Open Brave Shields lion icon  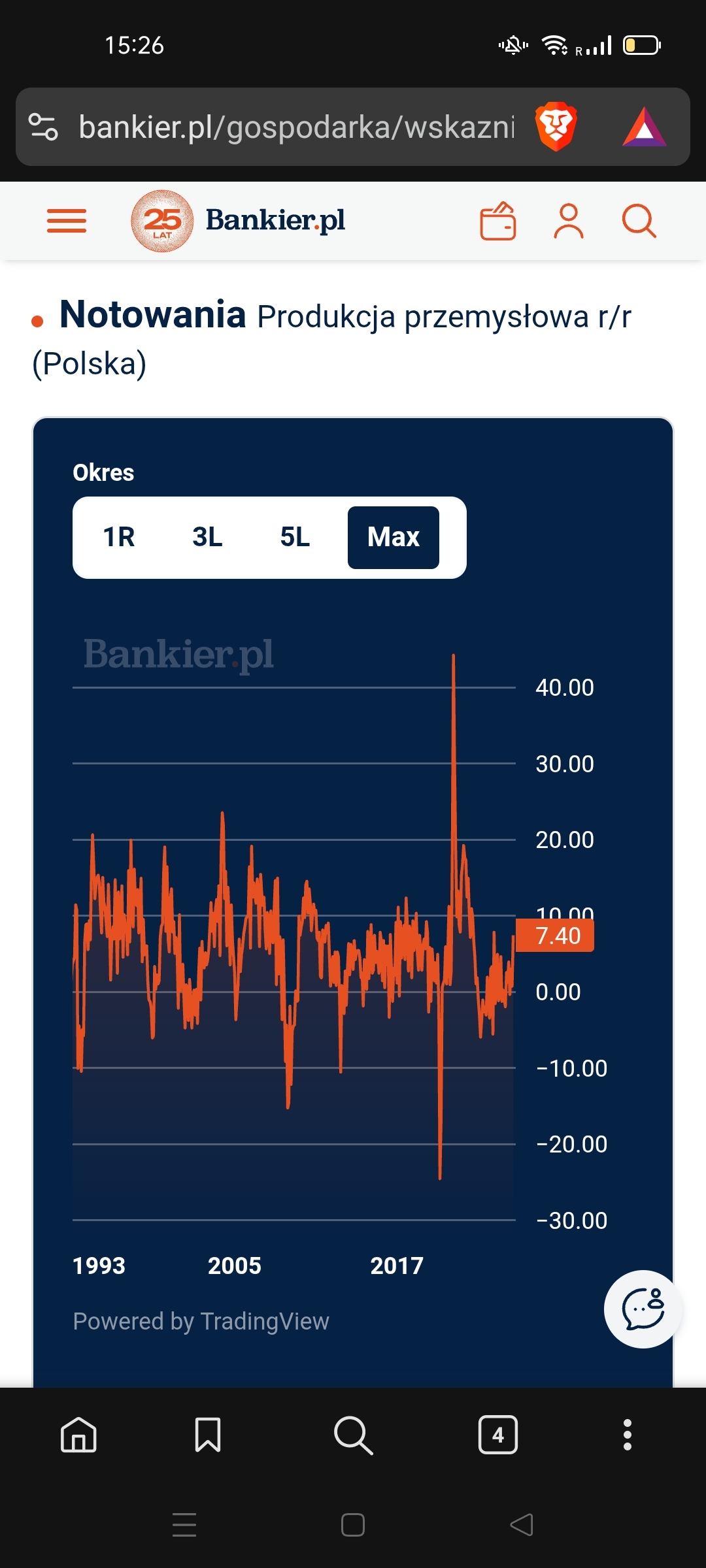tap(556, 127)
